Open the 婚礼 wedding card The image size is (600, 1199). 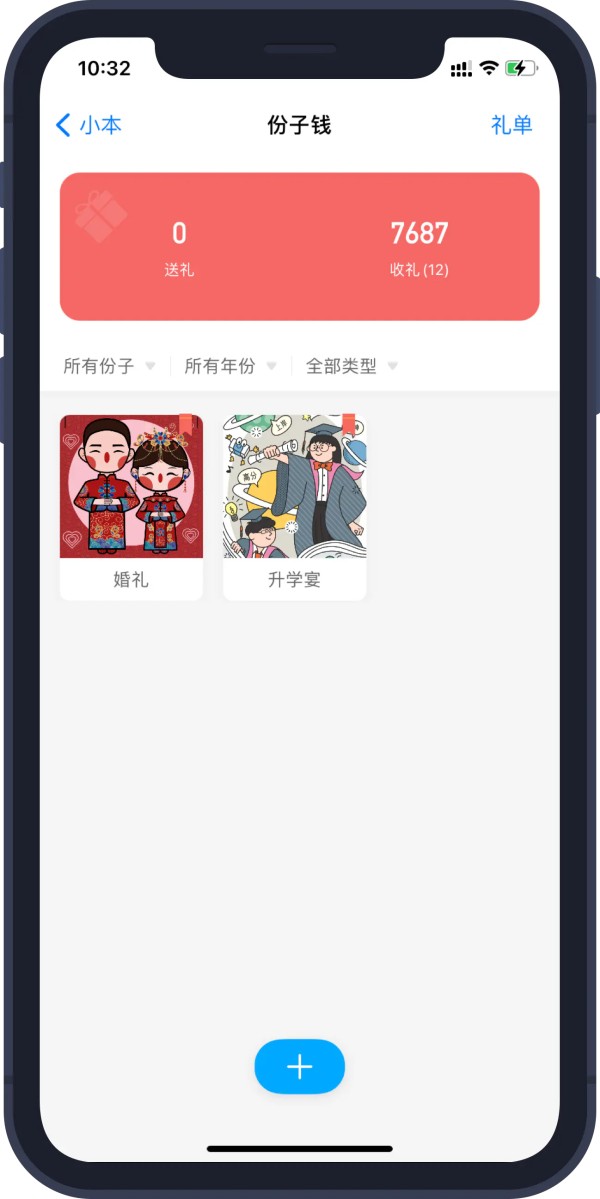pyautogui.click(x=131, y=507)
